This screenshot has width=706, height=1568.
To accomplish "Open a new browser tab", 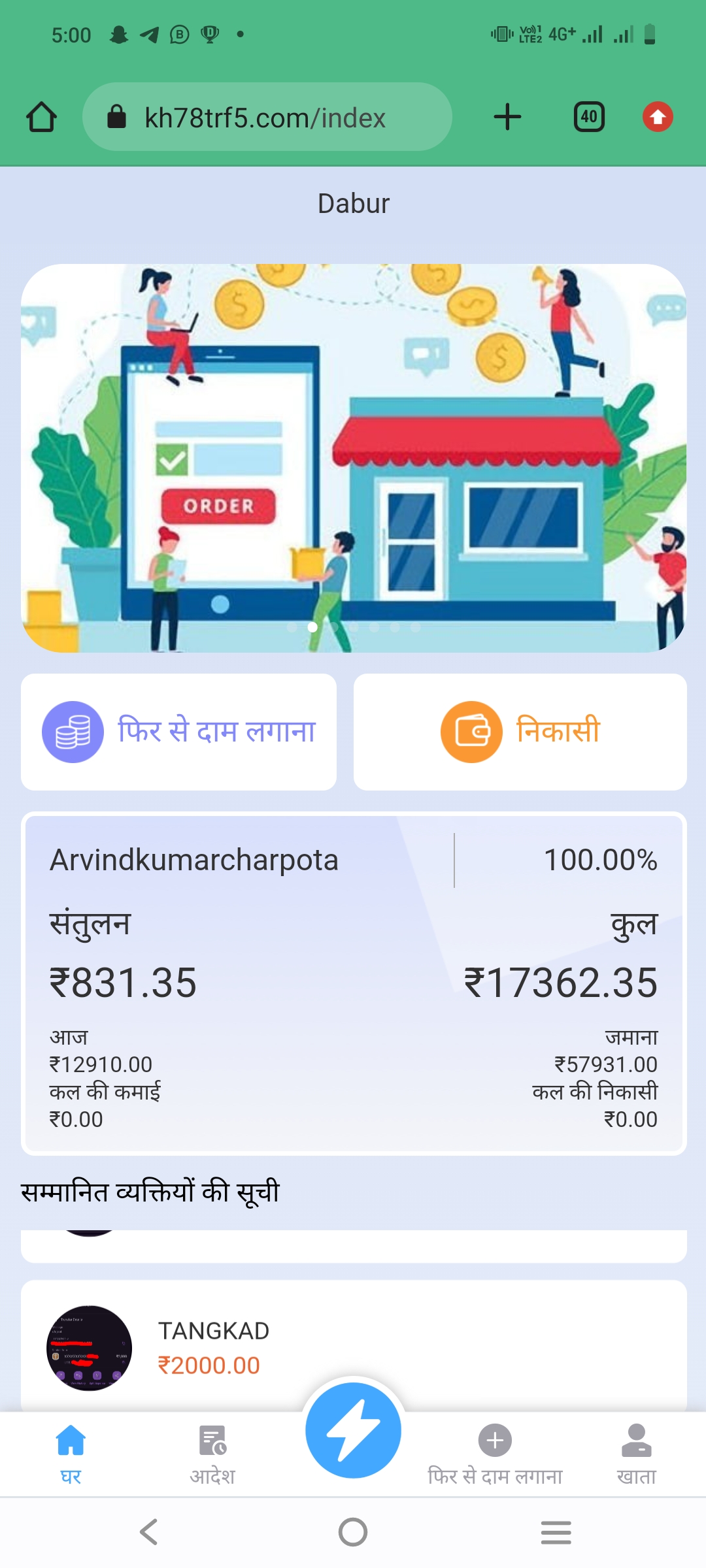I will (x=507, y=118).
